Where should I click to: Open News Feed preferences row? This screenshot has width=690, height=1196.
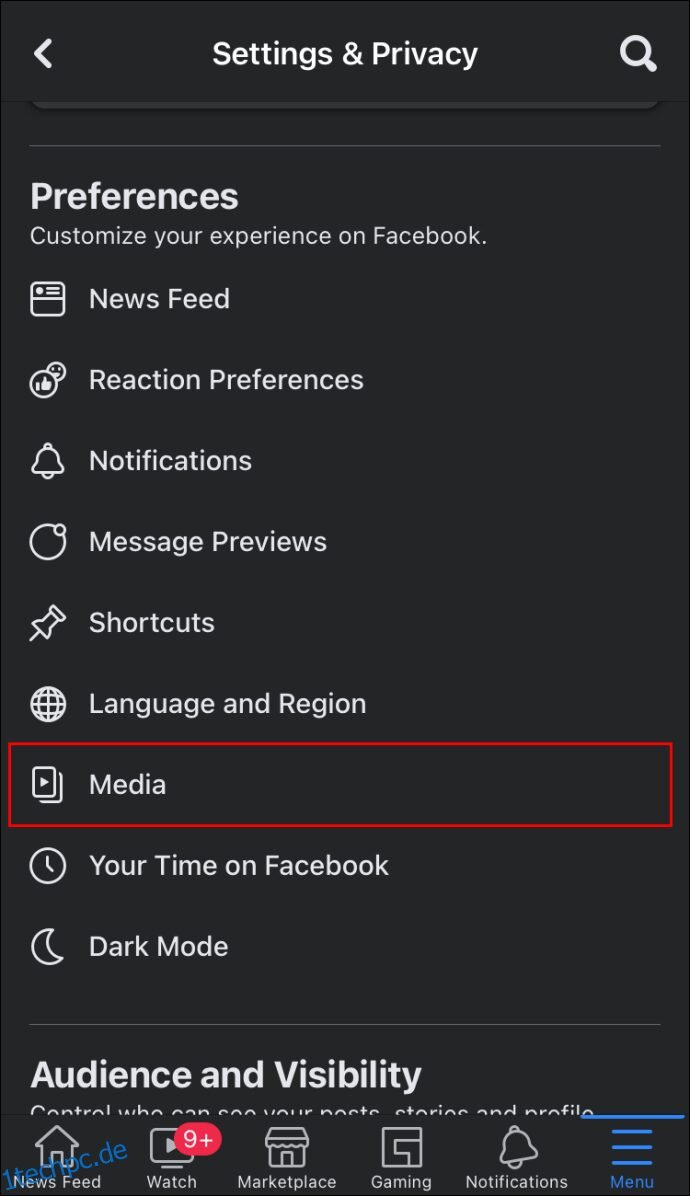(345, 299)
